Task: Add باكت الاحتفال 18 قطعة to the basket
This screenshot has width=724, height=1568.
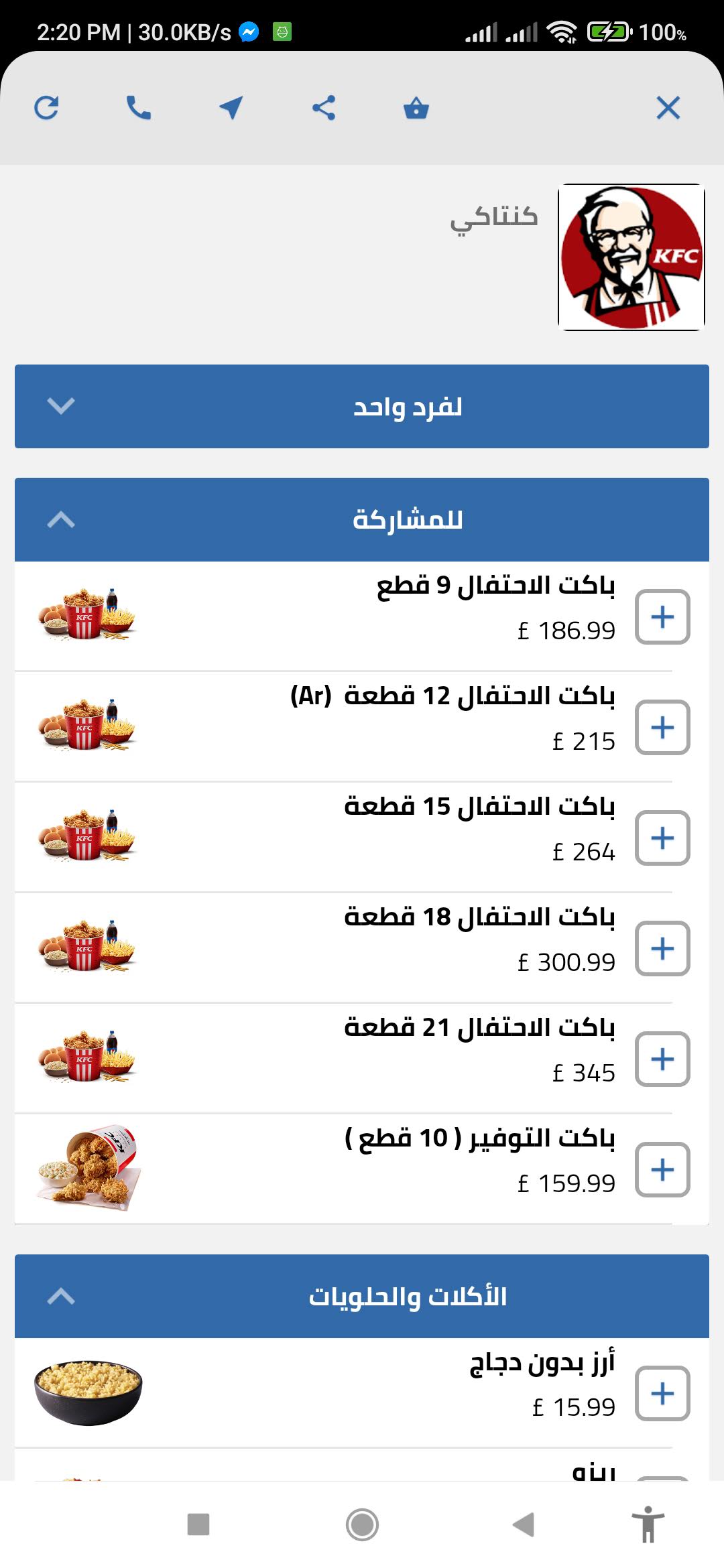Action: [x=662, y=948]
